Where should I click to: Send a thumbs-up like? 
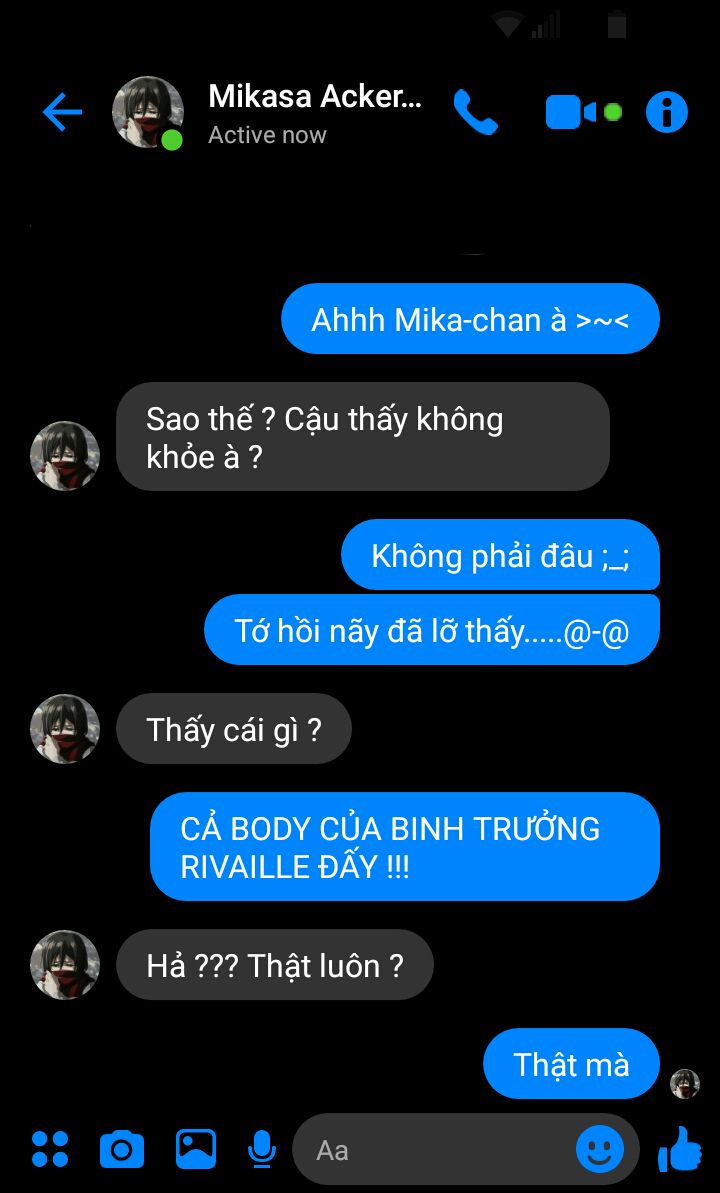pyautogui.click(x=680, y=1149)
